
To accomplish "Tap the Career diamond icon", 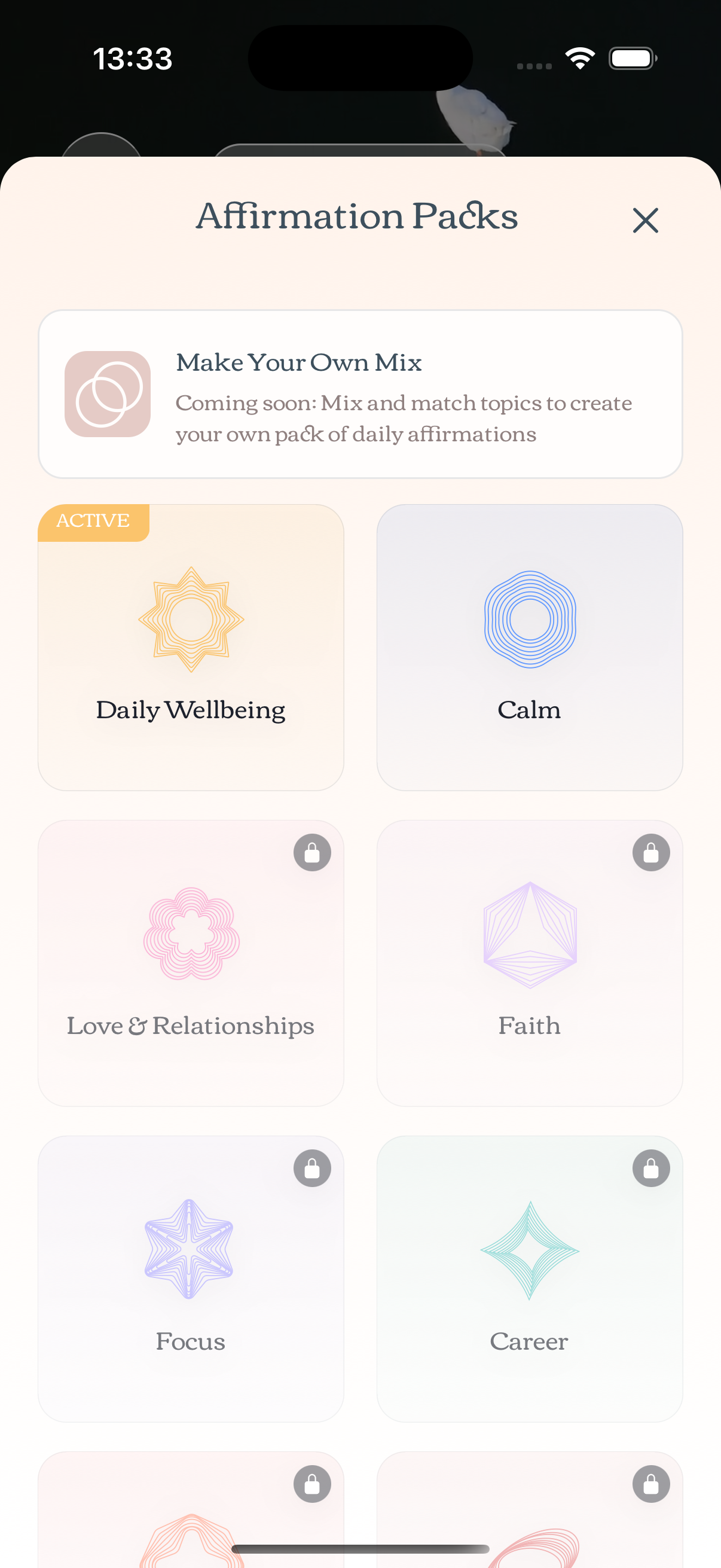I will (529, 1251).
